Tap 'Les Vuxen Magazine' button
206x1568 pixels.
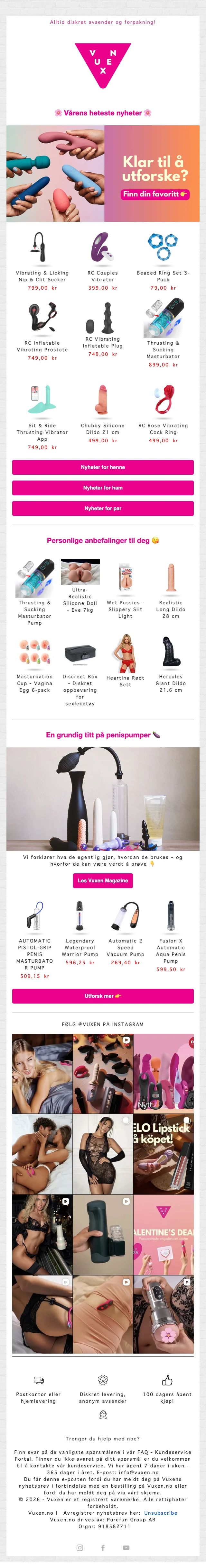point(103,880)
